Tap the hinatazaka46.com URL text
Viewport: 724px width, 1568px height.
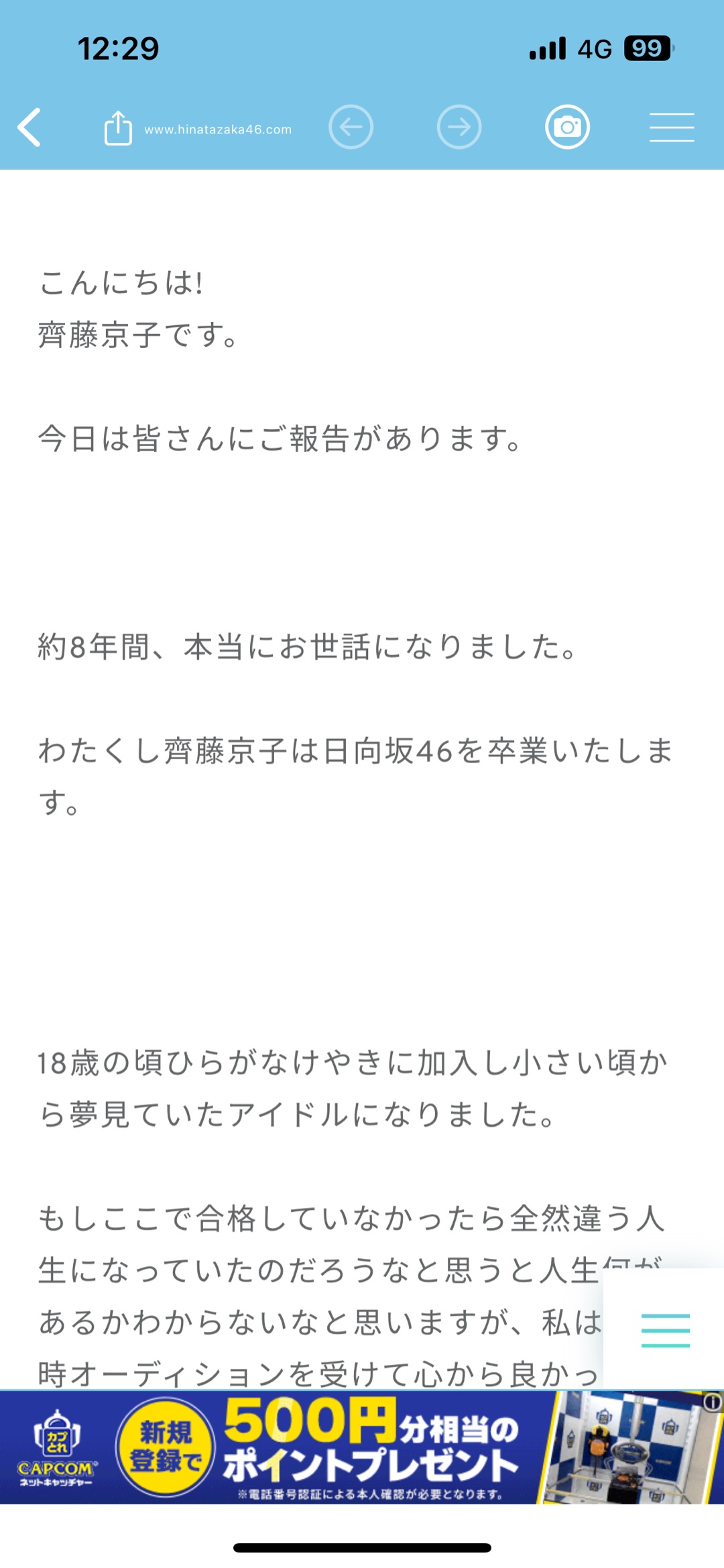coord(218,129)
